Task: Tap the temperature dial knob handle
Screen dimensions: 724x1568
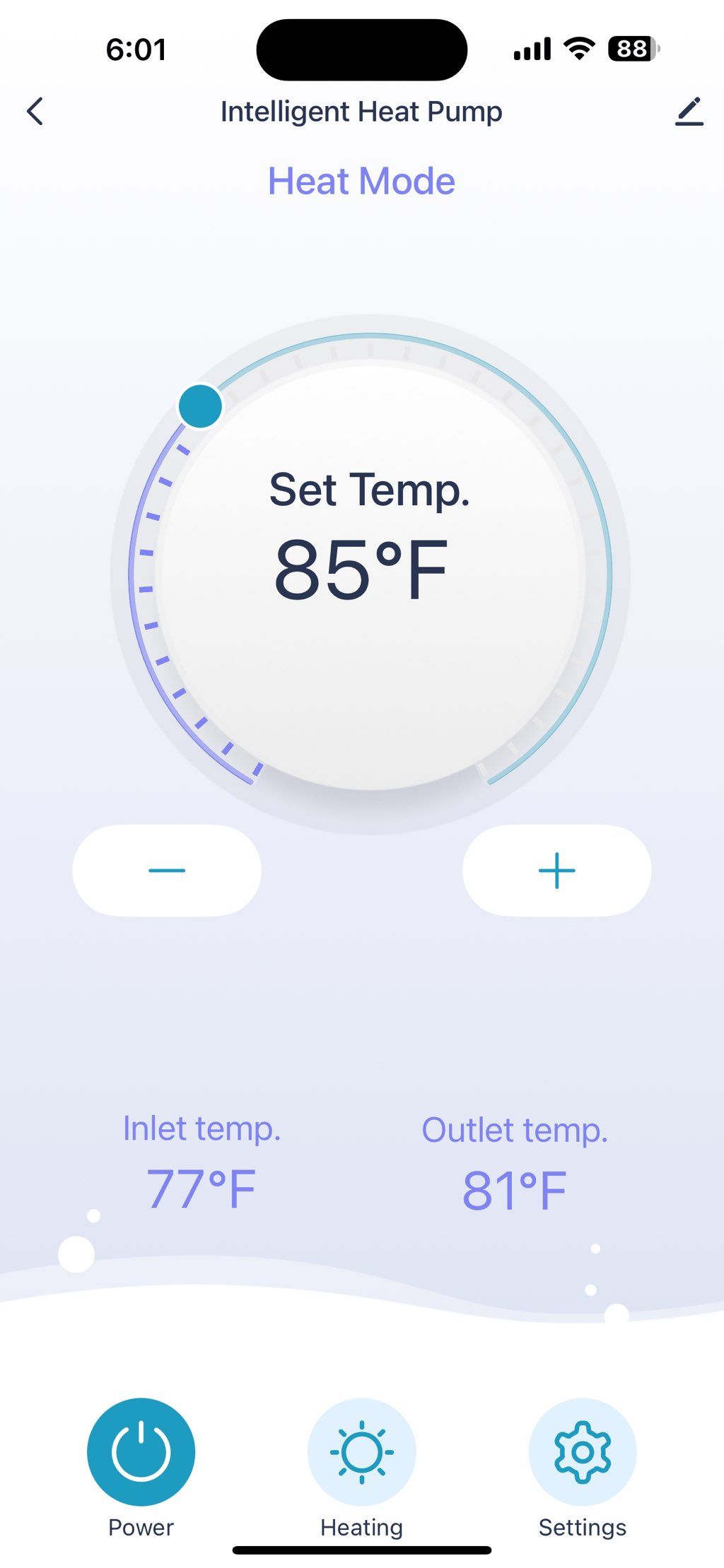Action: click(200, 406)
